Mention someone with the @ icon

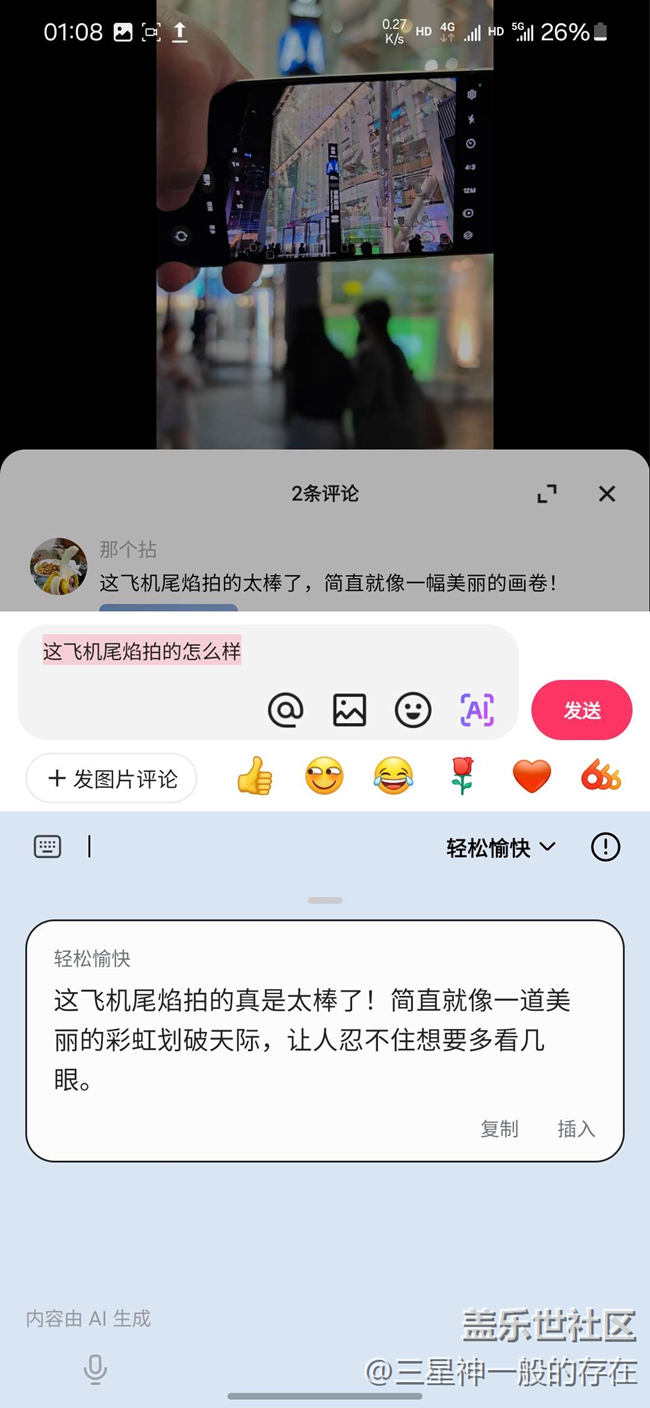click(286, 710)
